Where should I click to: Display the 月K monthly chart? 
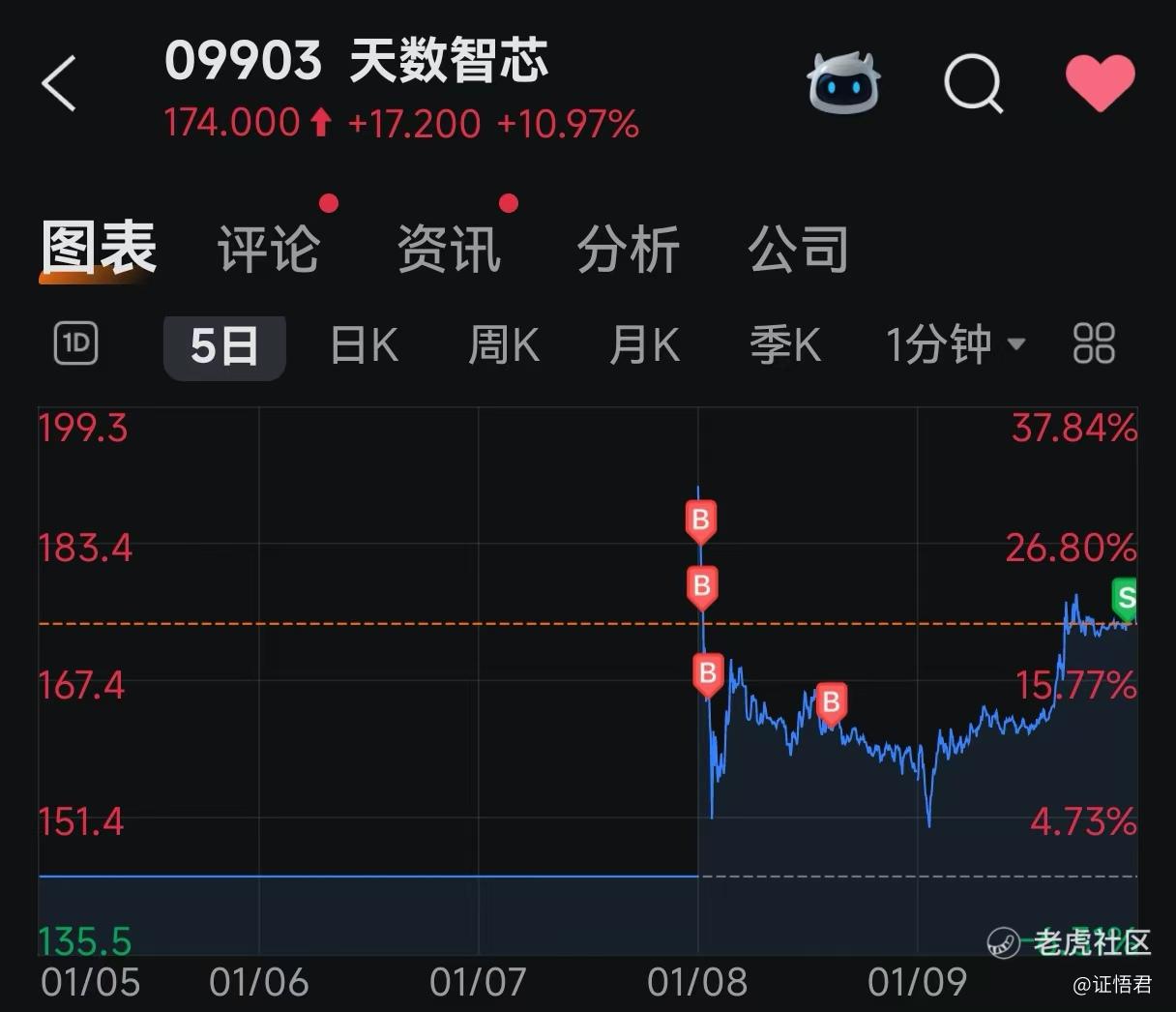tap(644, 344)
